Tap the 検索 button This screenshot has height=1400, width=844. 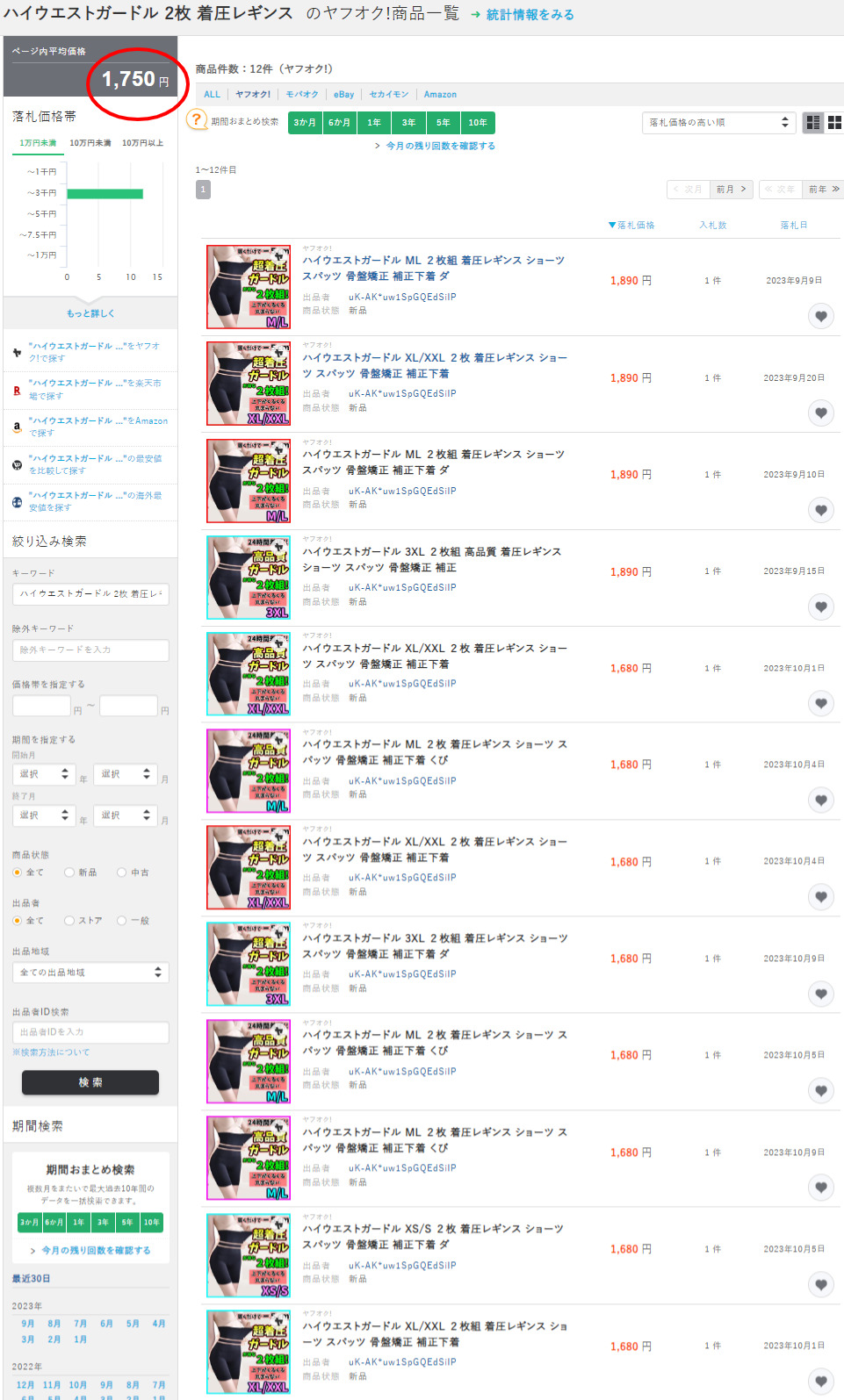point(90,1082)
